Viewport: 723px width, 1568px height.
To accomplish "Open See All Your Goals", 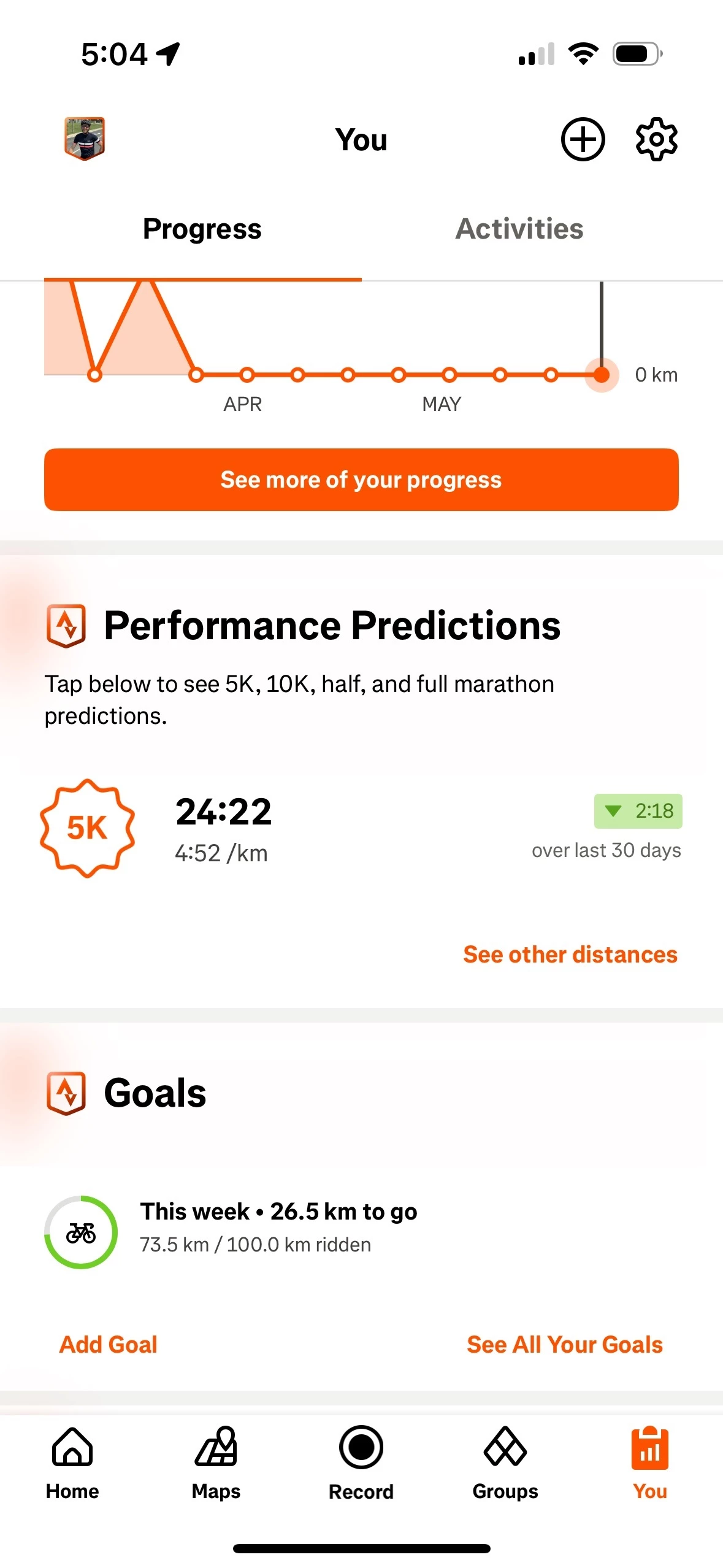I will [x=565, y=1345].
